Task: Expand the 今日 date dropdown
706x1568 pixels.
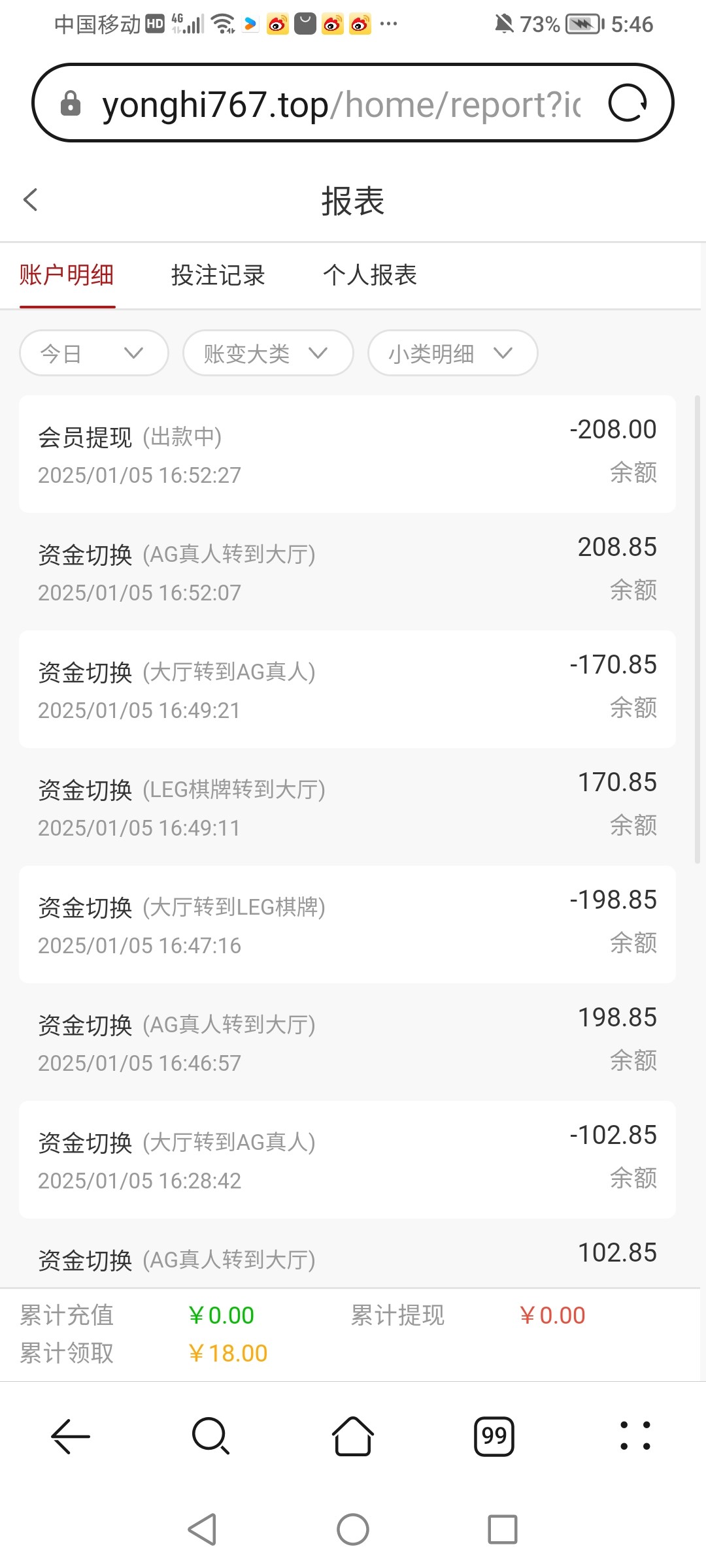Action: (94, 353)
